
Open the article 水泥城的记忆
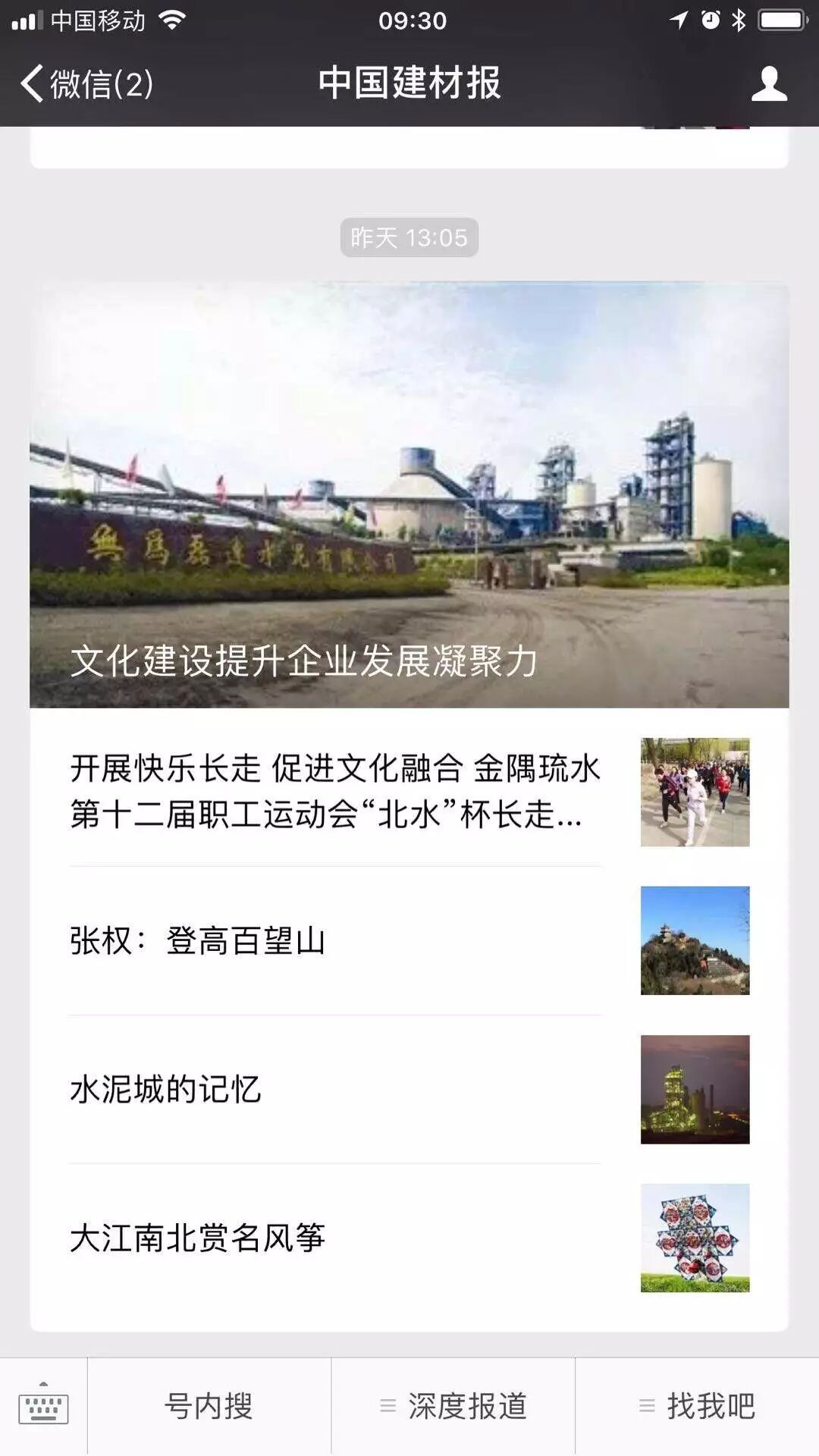click(x=335, y=1090)
